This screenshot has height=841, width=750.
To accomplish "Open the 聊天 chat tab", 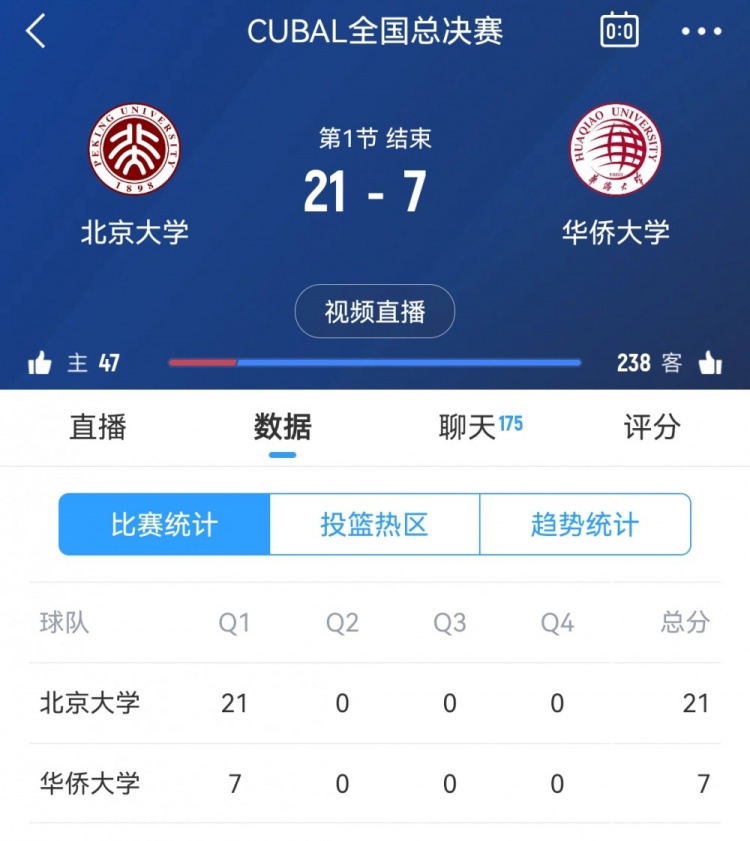I will tap(468, 427).
